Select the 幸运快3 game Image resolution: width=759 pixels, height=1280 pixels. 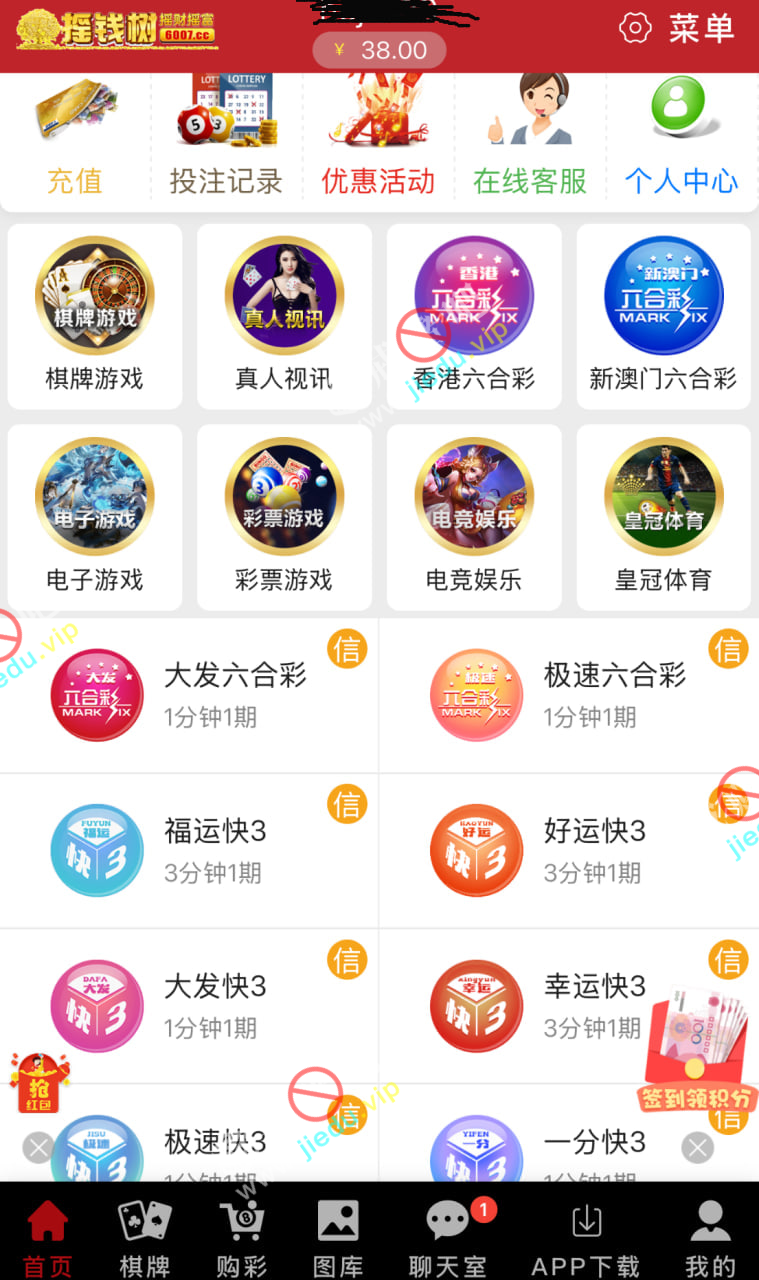(568, 1005)
